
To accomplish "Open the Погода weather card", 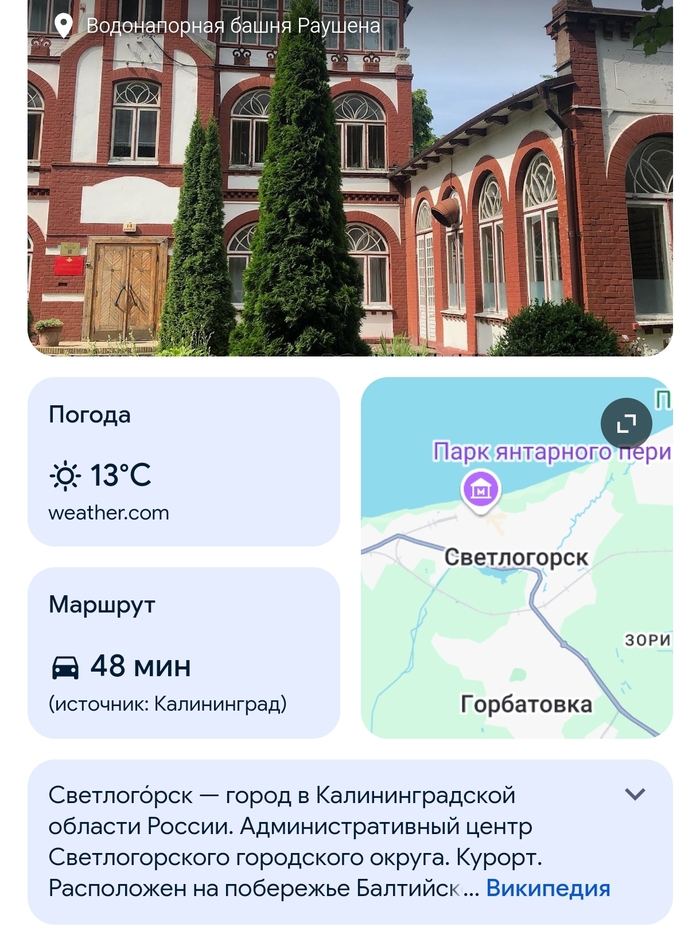I will coord(184,462).
